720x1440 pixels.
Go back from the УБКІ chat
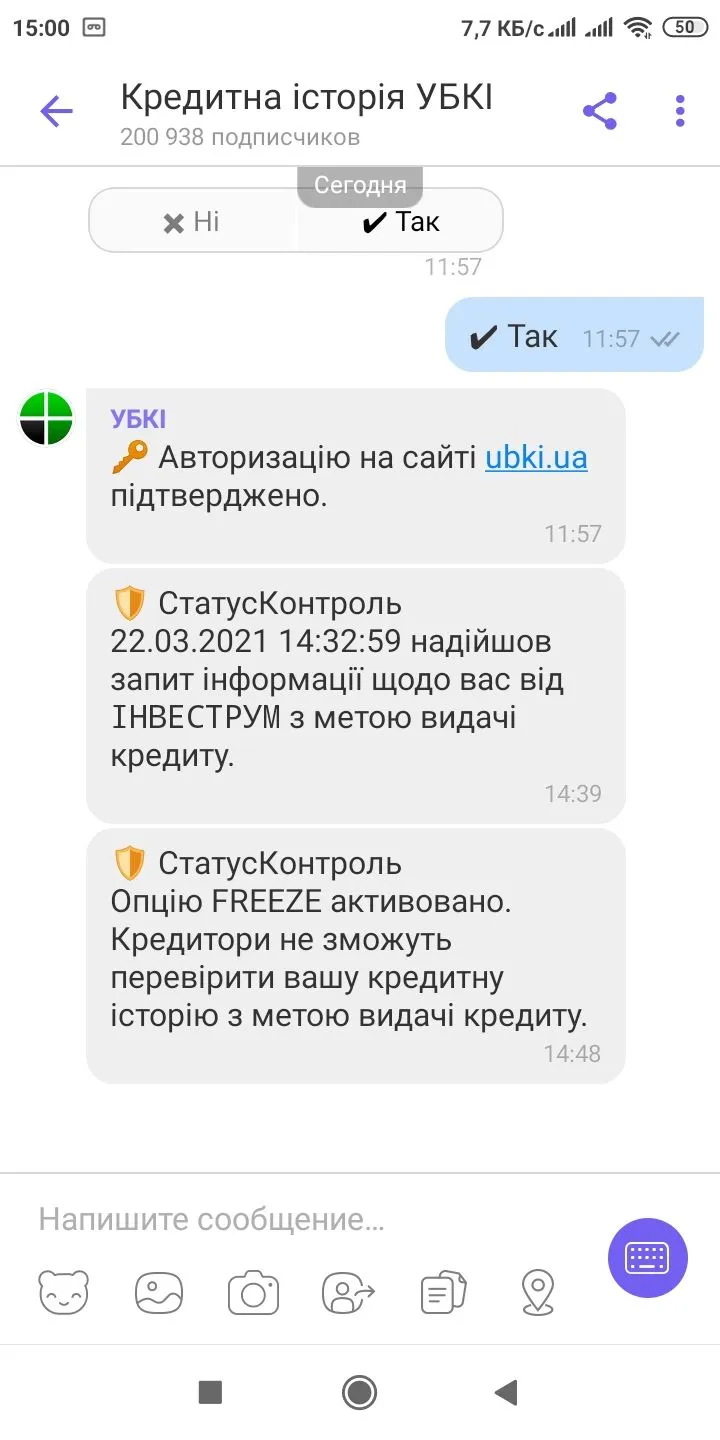pyautogui.click(x=57, y=111)
